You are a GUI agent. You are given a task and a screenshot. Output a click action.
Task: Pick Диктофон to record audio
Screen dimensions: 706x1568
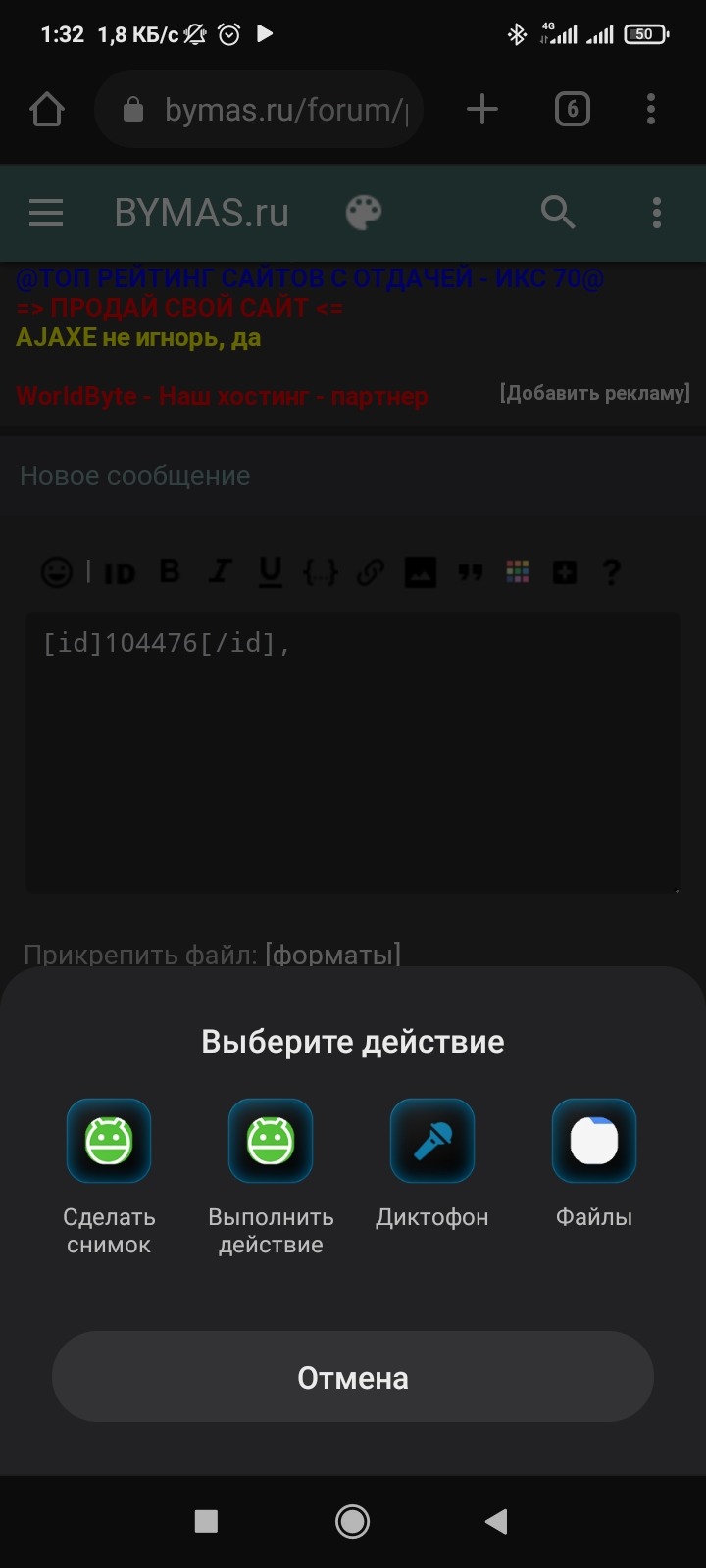tap(432, 1143)
